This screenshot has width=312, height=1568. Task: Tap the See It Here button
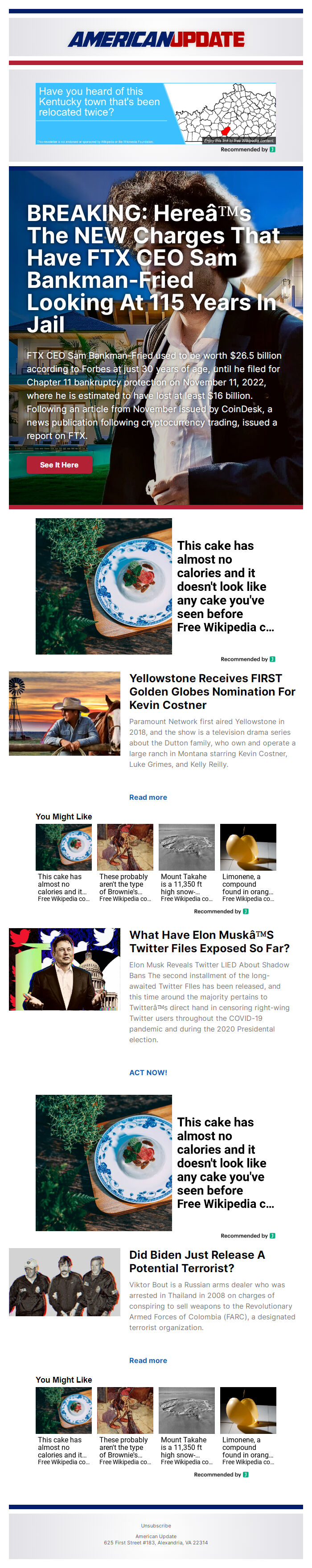(59, 464)
